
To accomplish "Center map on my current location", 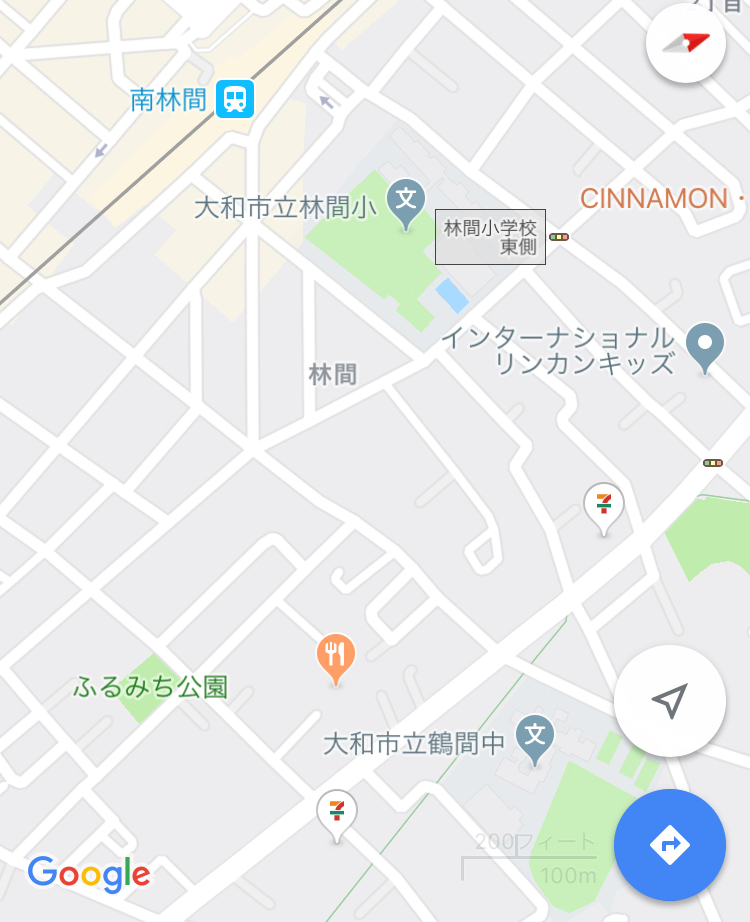I will pyautogui.click(x=669, y=701).
